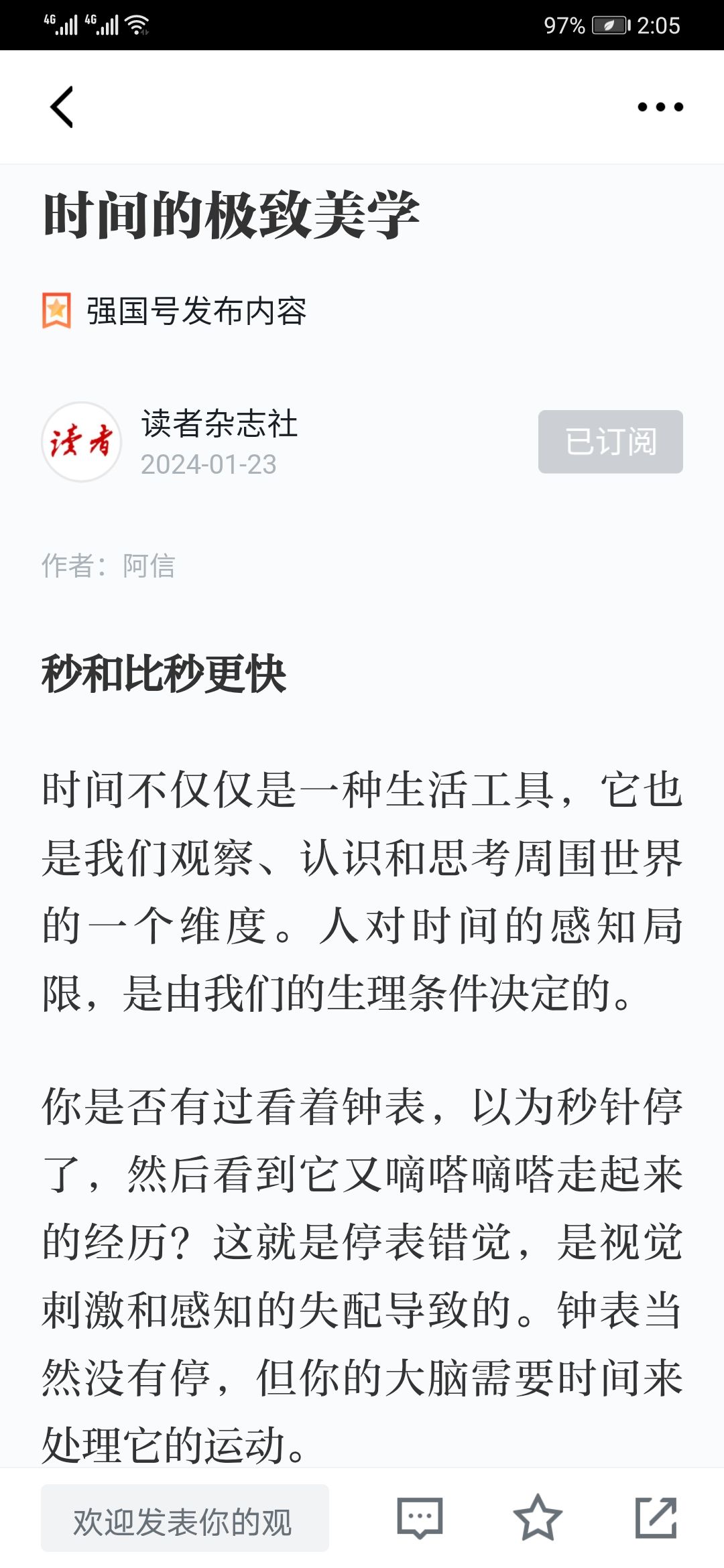
Task: Open the three-dot overflow menu
Action: pyautogui.click(x=660, y=107)
